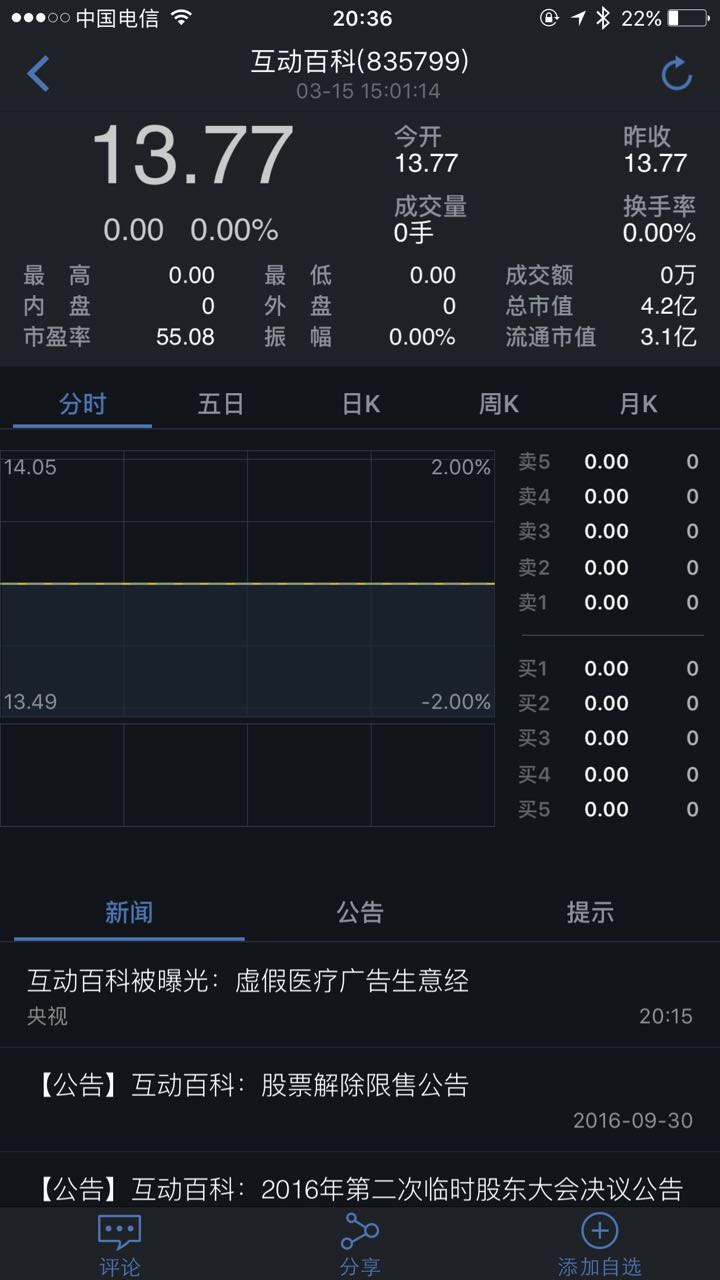Image resolution: width=720 pixels, height=1280 pixels.
Task: Select the 新闻 section tab
Action: point(129,912)
